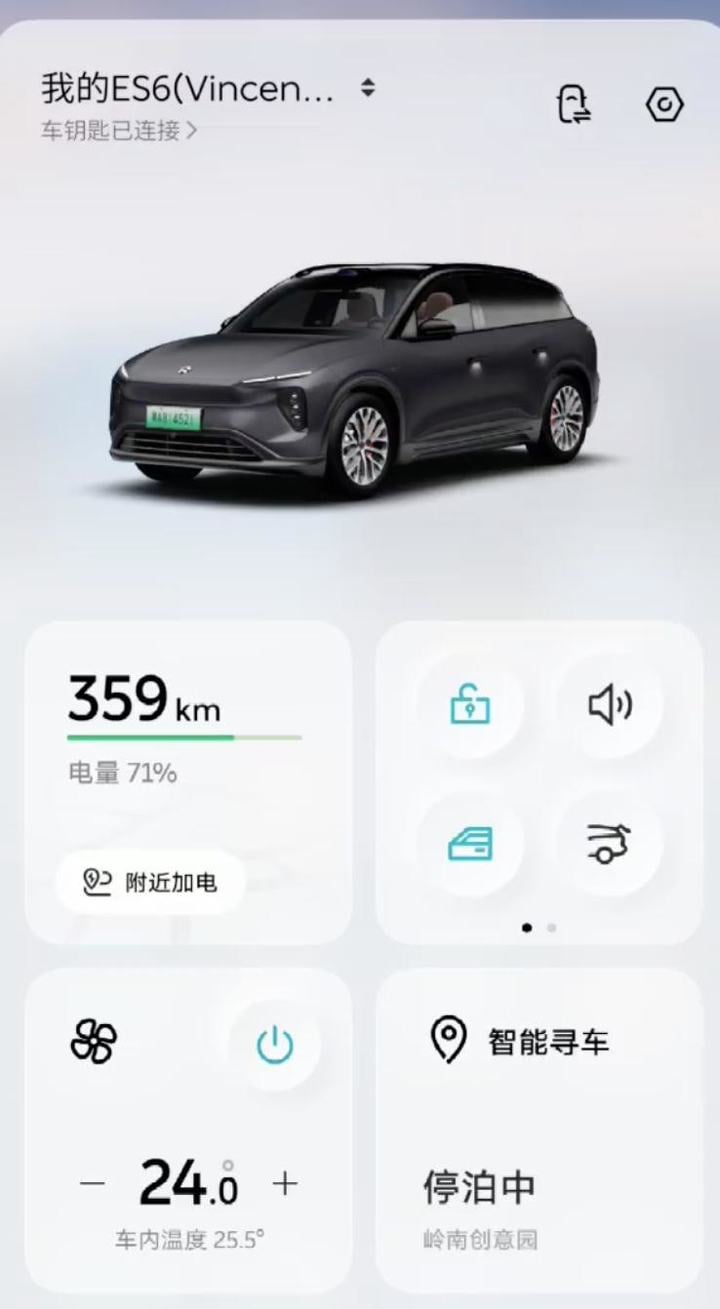Open the digital key sharing icon
This screenshot has height=1309, width=720.
573,104
